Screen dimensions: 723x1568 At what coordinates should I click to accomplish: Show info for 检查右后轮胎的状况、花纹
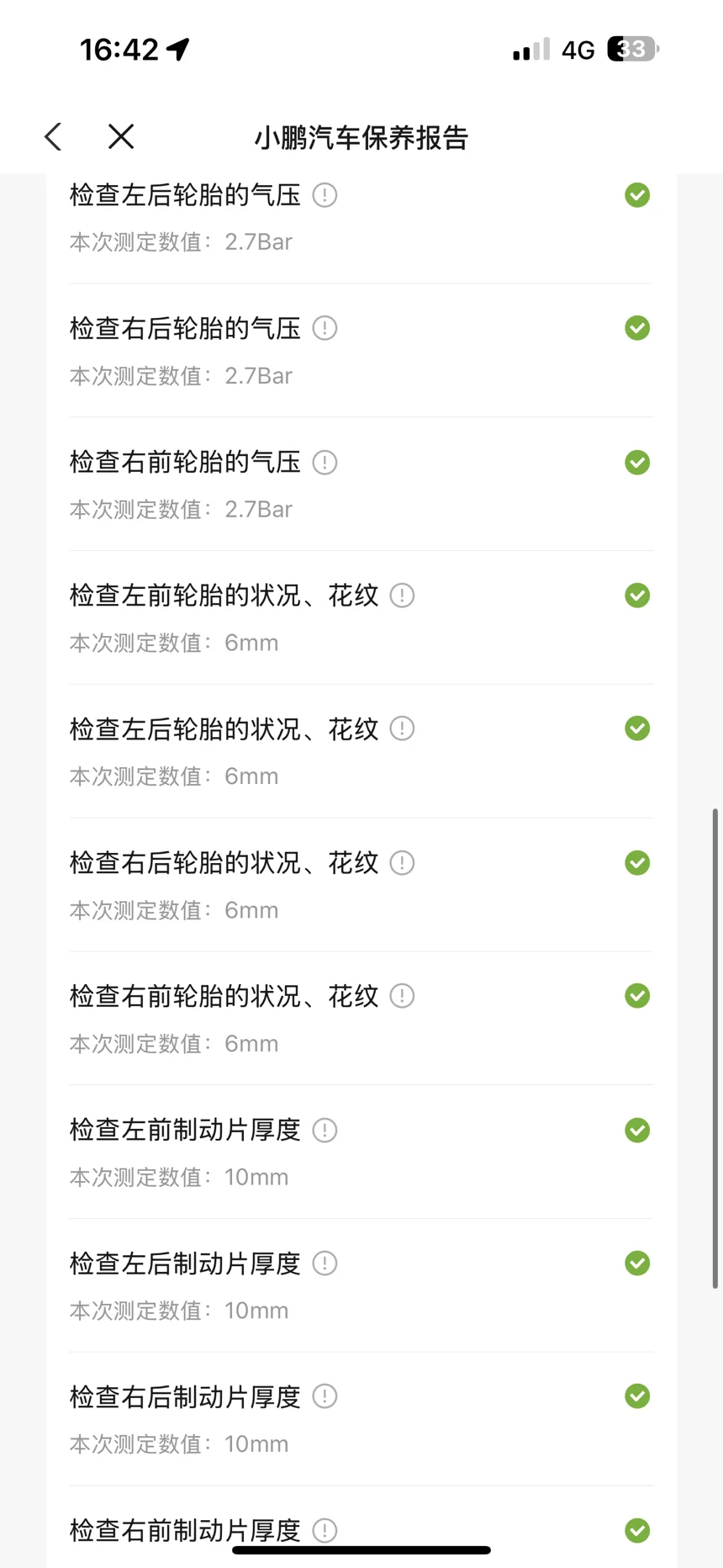pyautogui.click(x=402, y=863)
